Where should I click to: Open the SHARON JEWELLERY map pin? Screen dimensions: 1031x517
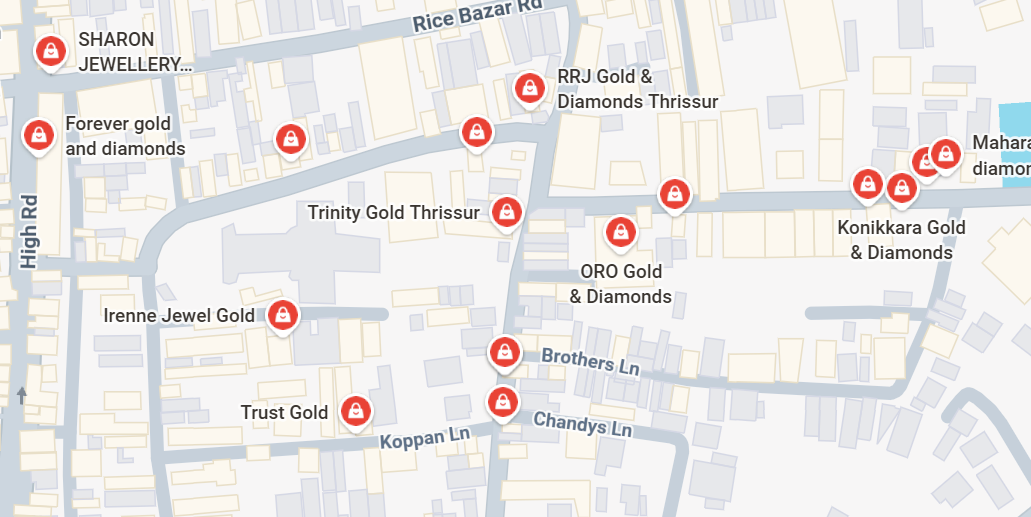(x=48, y=50)
